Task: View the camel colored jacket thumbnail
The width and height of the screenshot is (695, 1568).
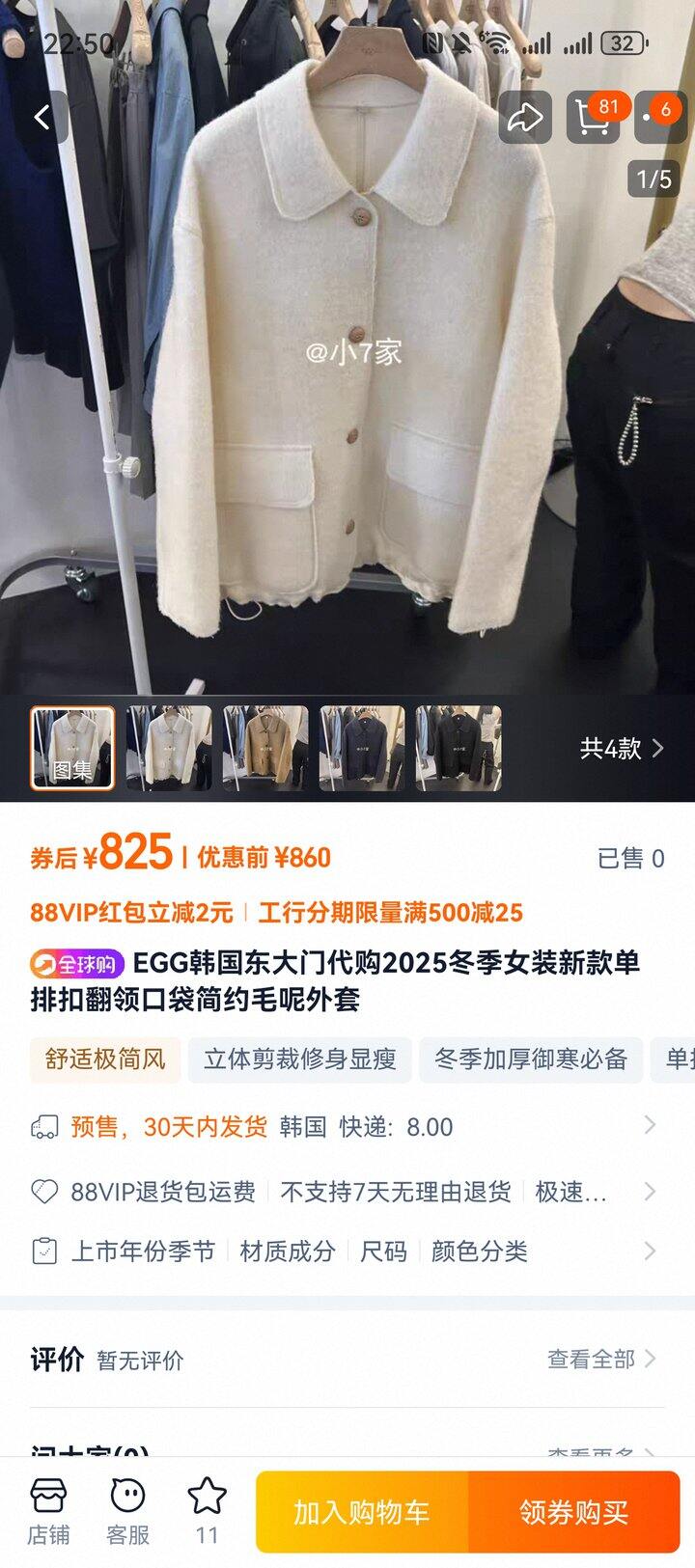Action: point(265,748)
